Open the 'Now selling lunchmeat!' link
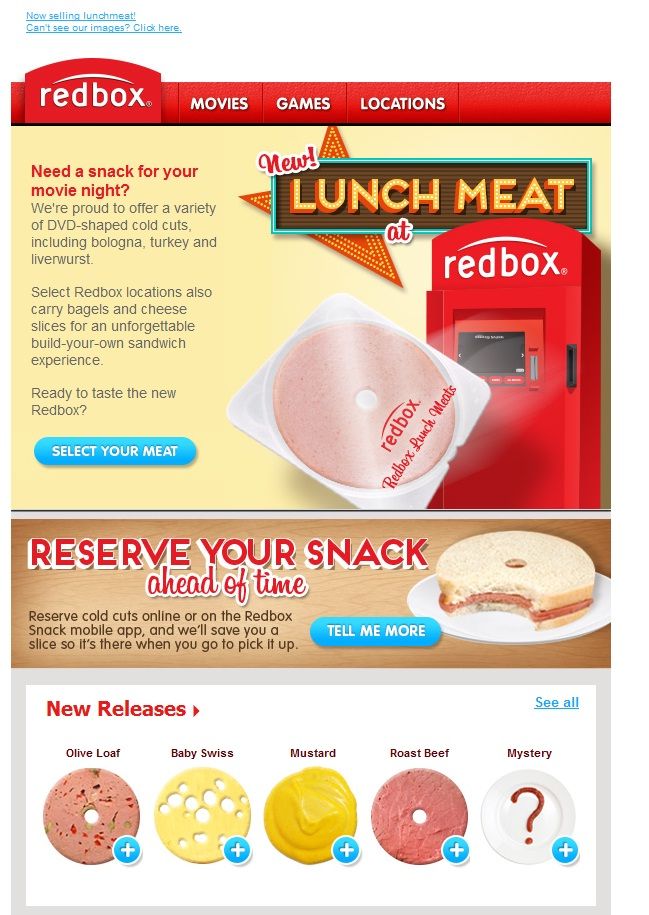Viewport: 649px width, 915px height. 80,16
